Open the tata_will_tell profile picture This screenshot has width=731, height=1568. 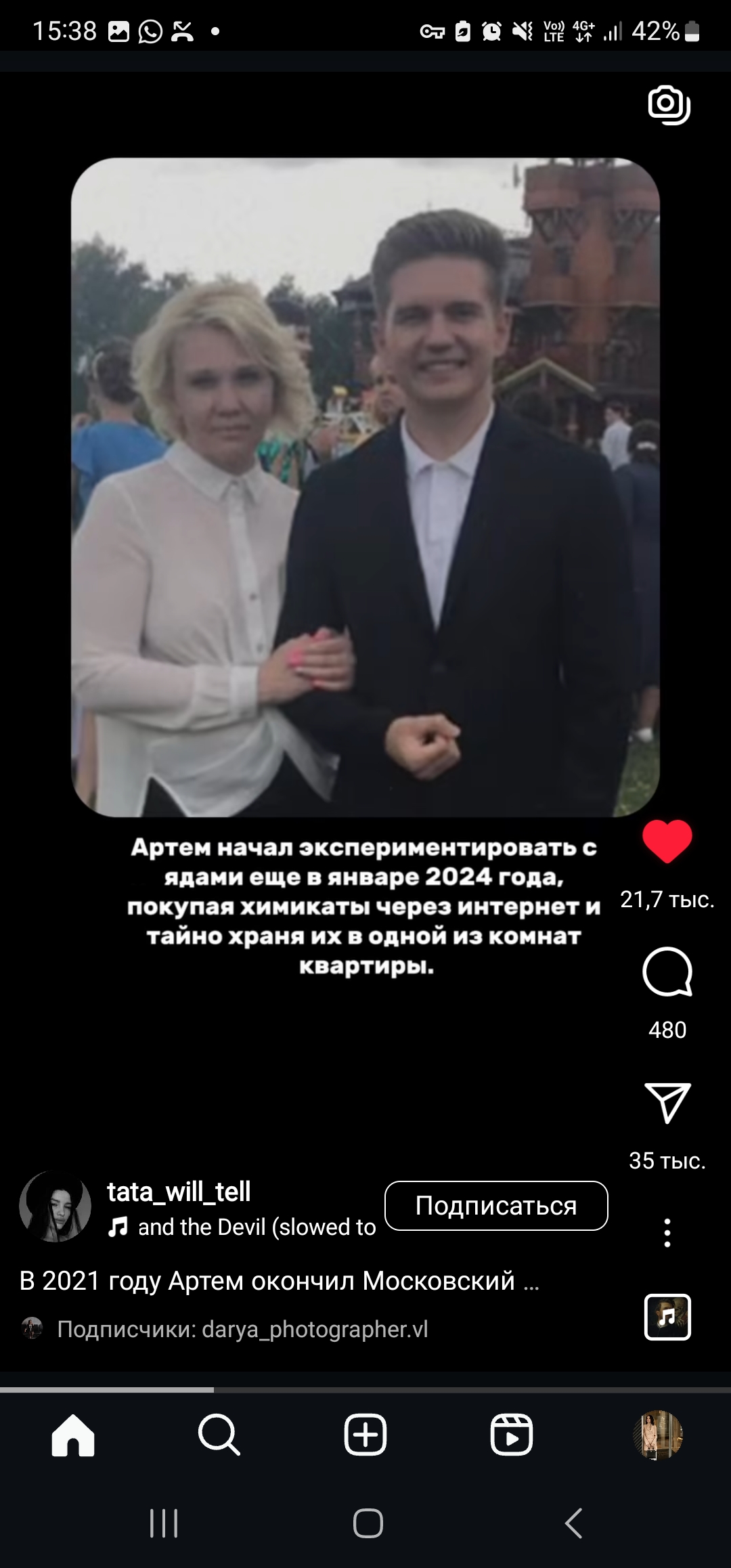tap(55, 1206)
